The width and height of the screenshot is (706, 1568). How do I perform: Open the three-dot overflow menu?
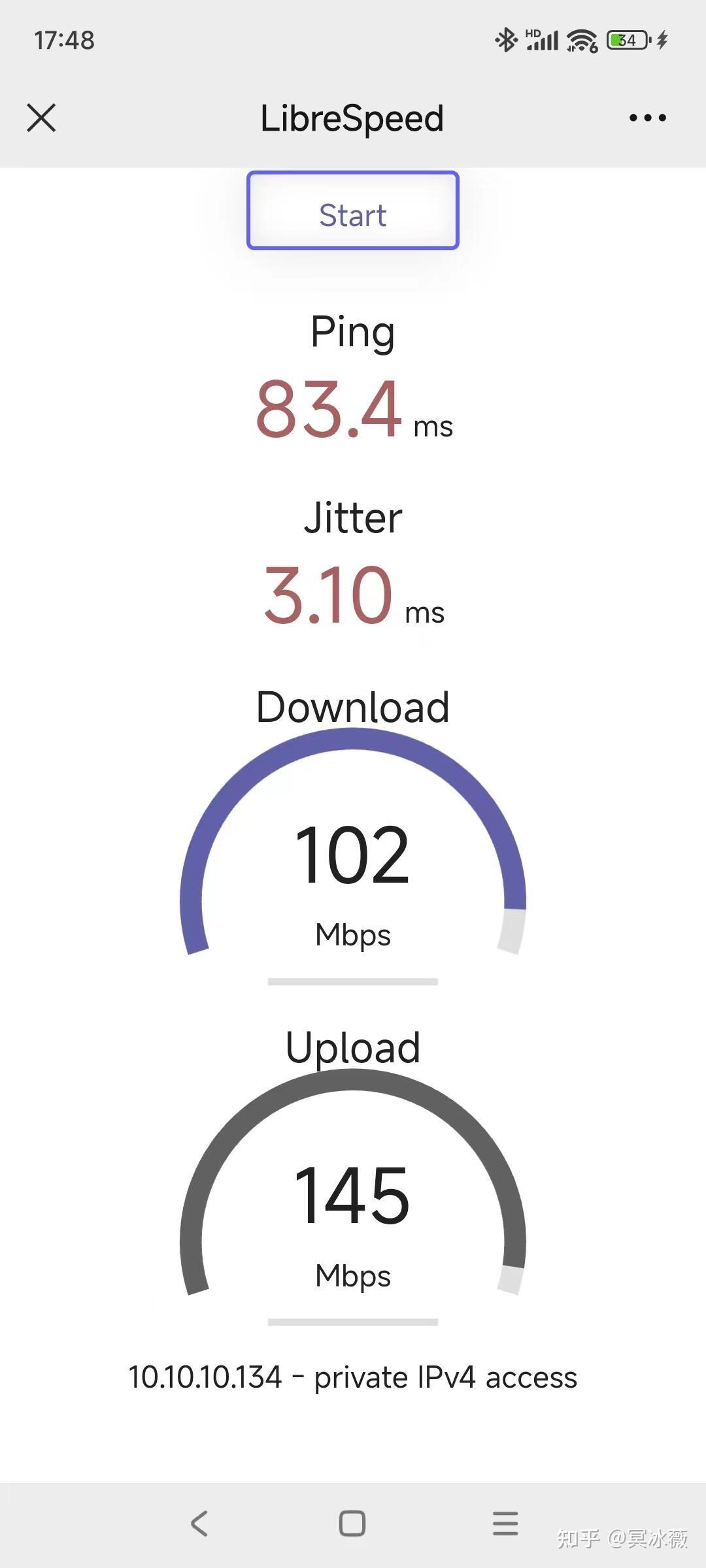click(x=647, y=118)
